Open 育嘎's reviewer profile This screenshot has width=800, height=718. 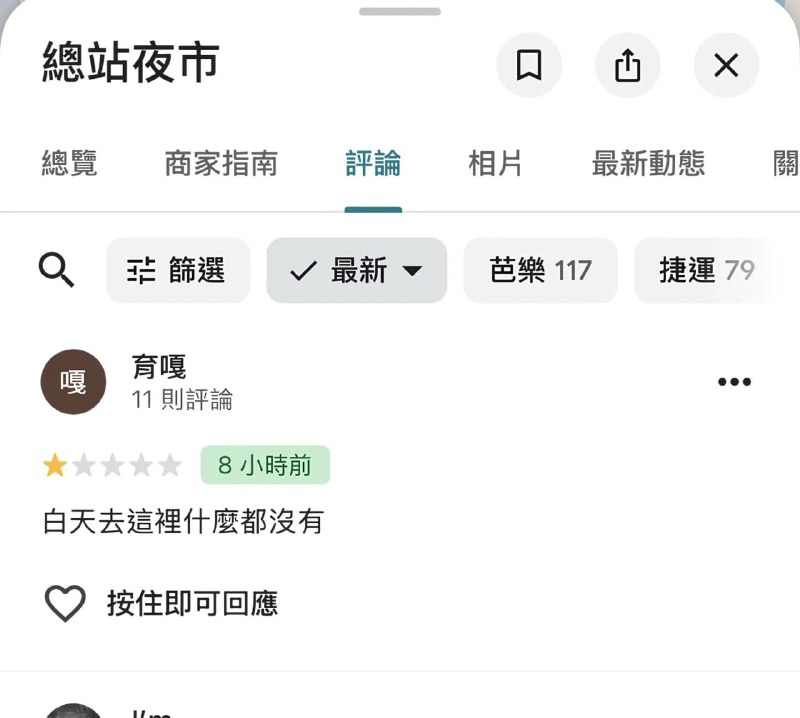click(73, 382)
